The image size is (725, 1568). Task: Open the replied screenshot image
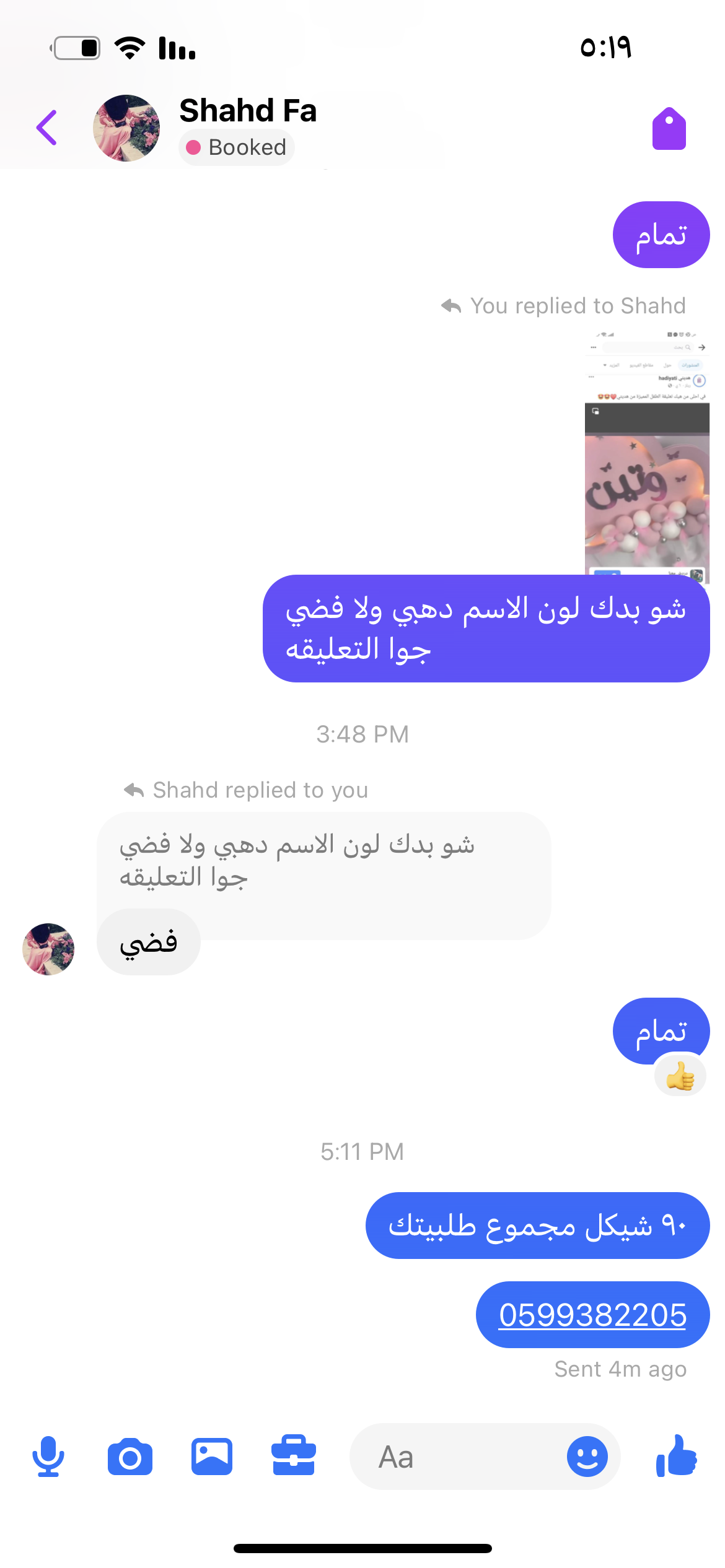pos(646,455)
